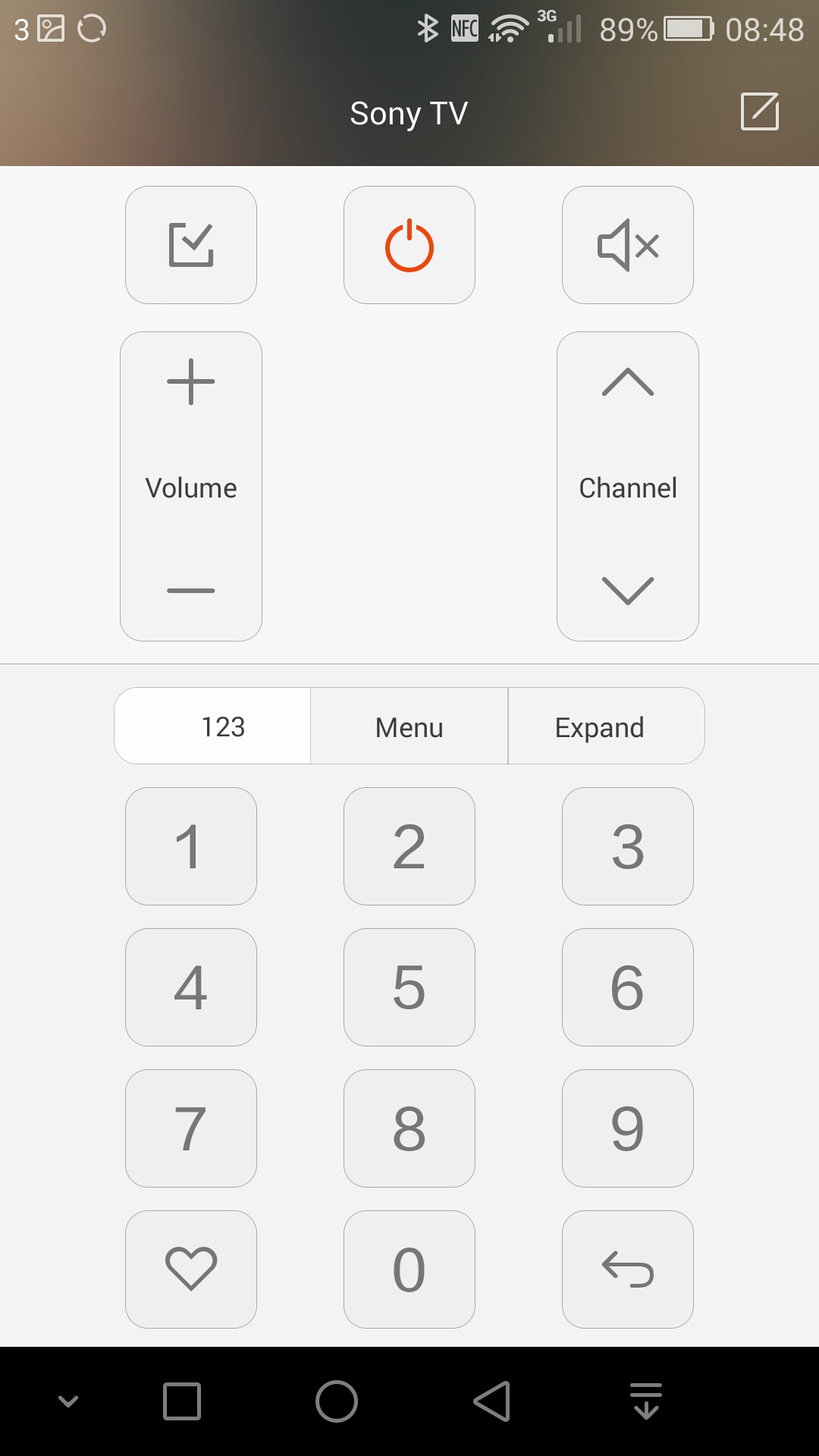This screenshot has height=1456, width=819.
Task: Decrease the volume with the minus button
Action: (191, 590)
